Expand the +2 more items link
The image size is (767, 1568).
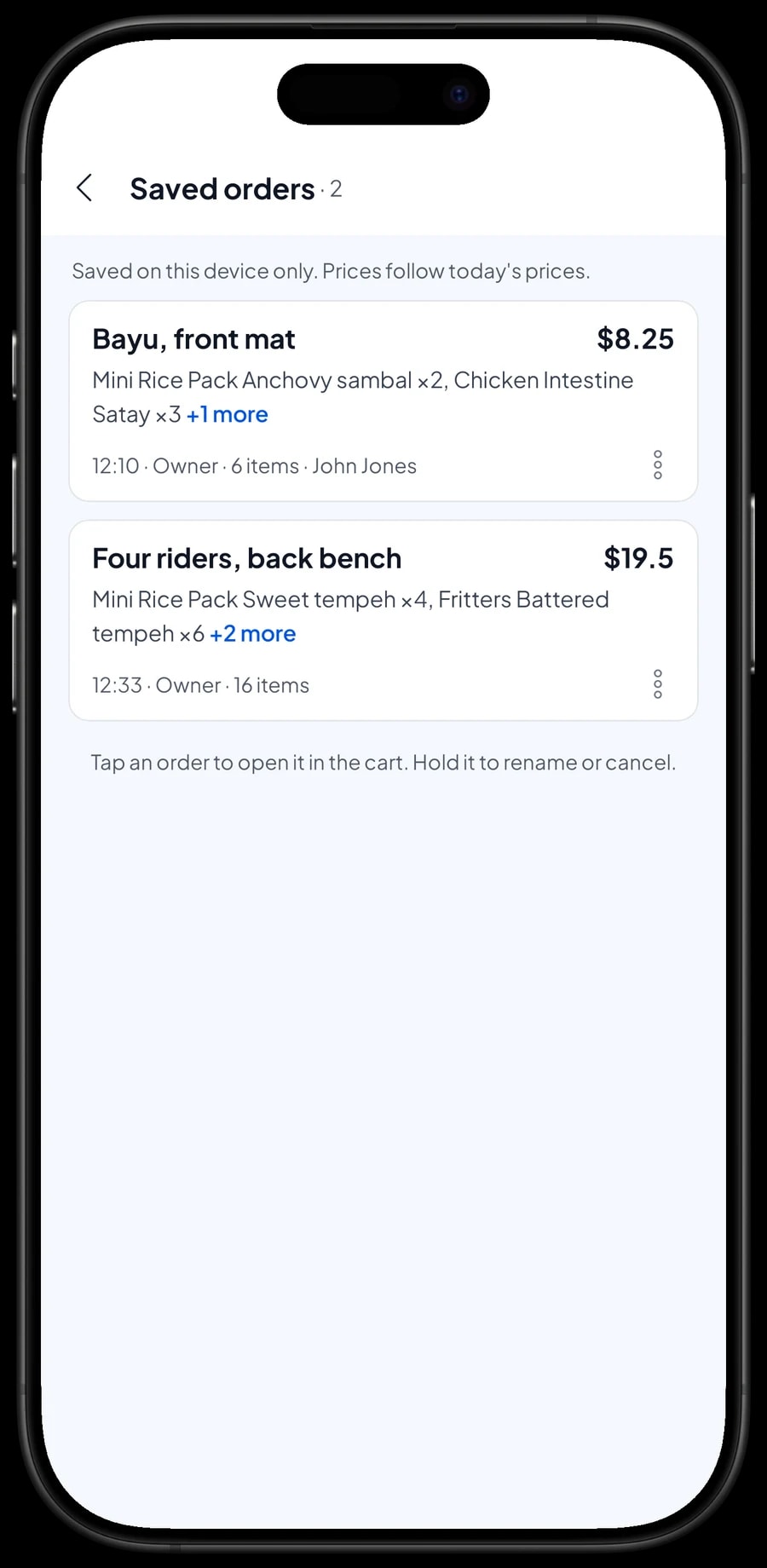pos(253,634)
